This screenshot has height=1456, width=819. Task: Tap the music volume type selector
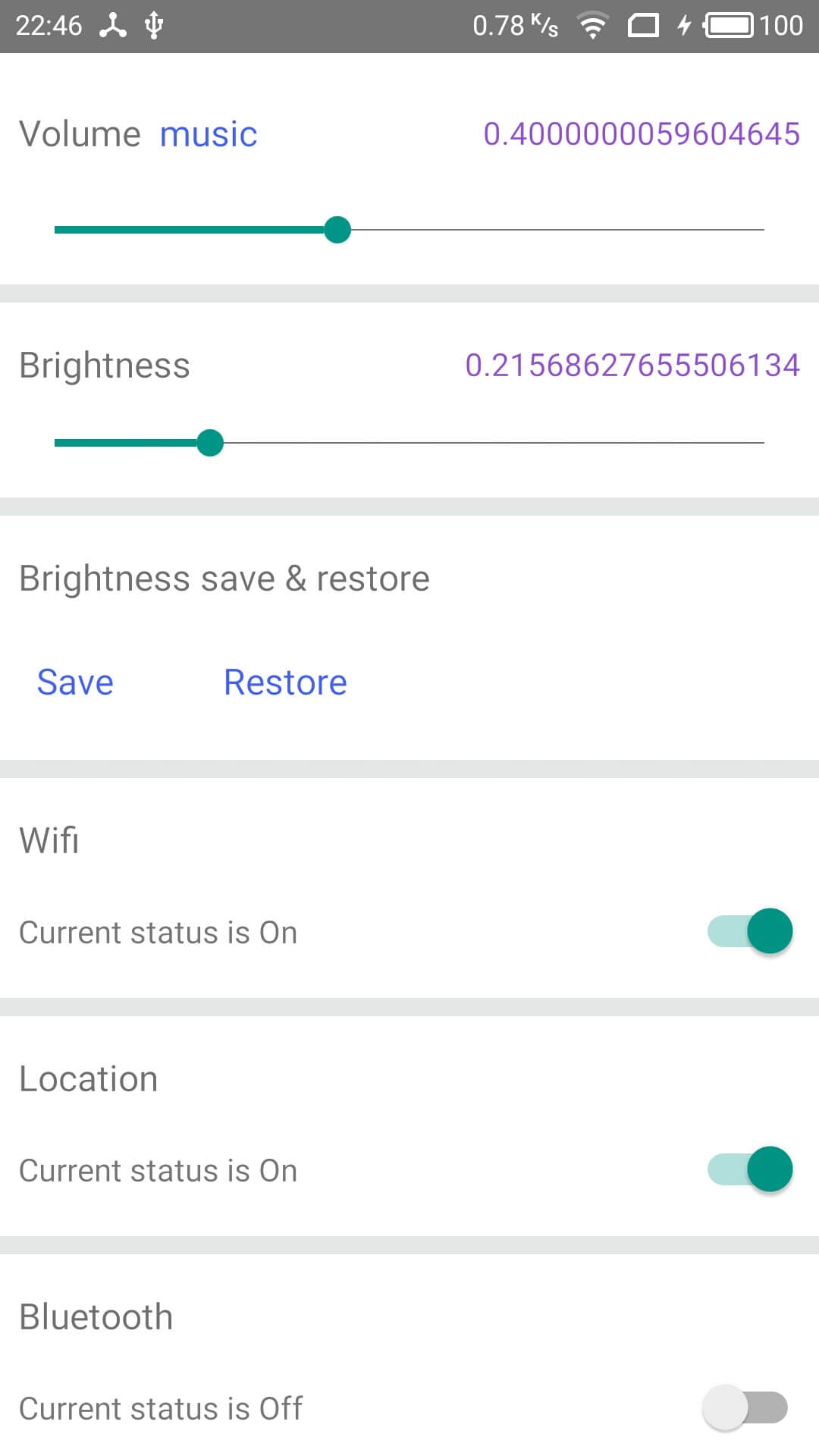pos(209,134)
